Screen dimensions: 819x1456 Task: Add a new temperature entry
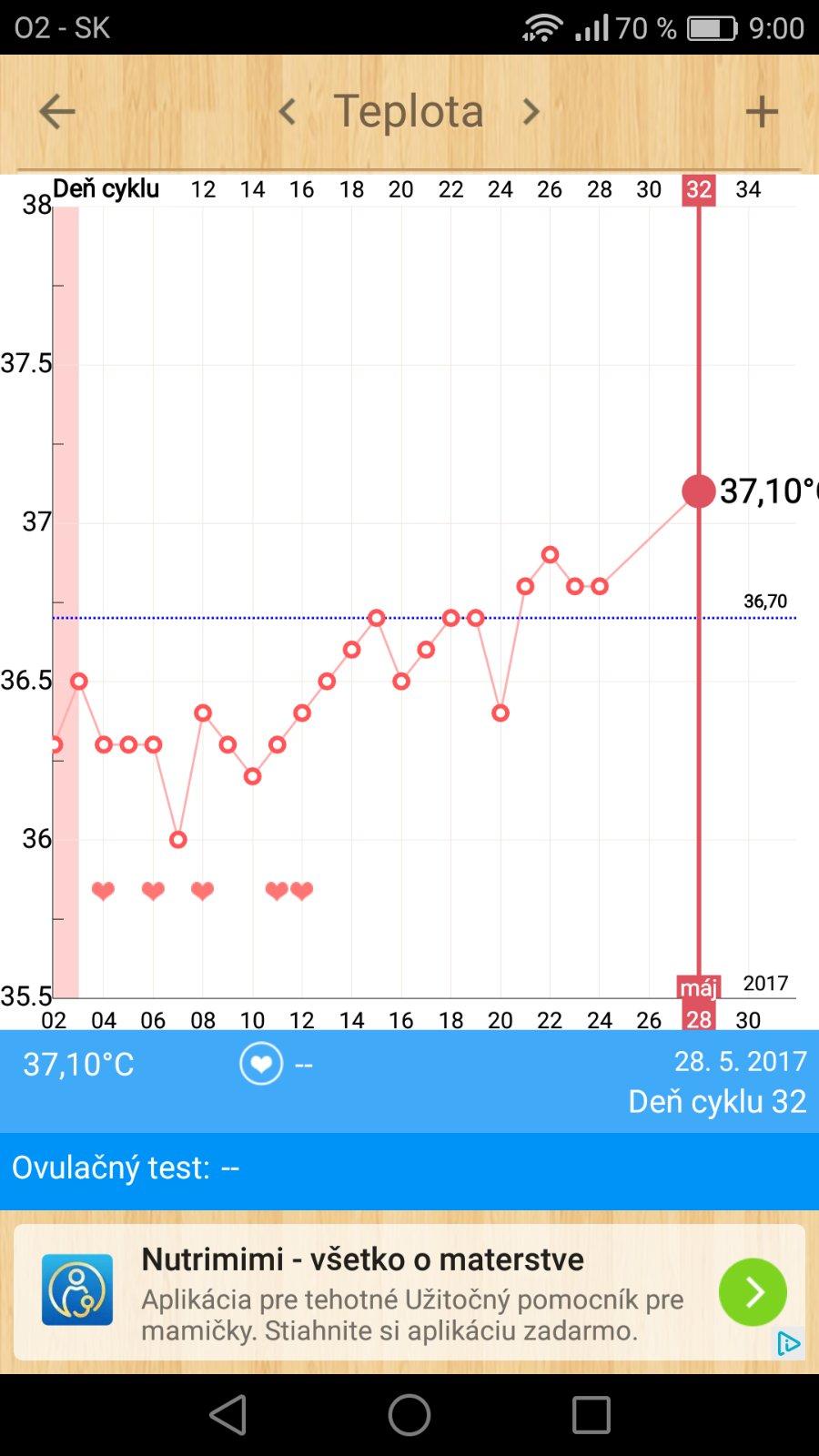click(762, 112)
